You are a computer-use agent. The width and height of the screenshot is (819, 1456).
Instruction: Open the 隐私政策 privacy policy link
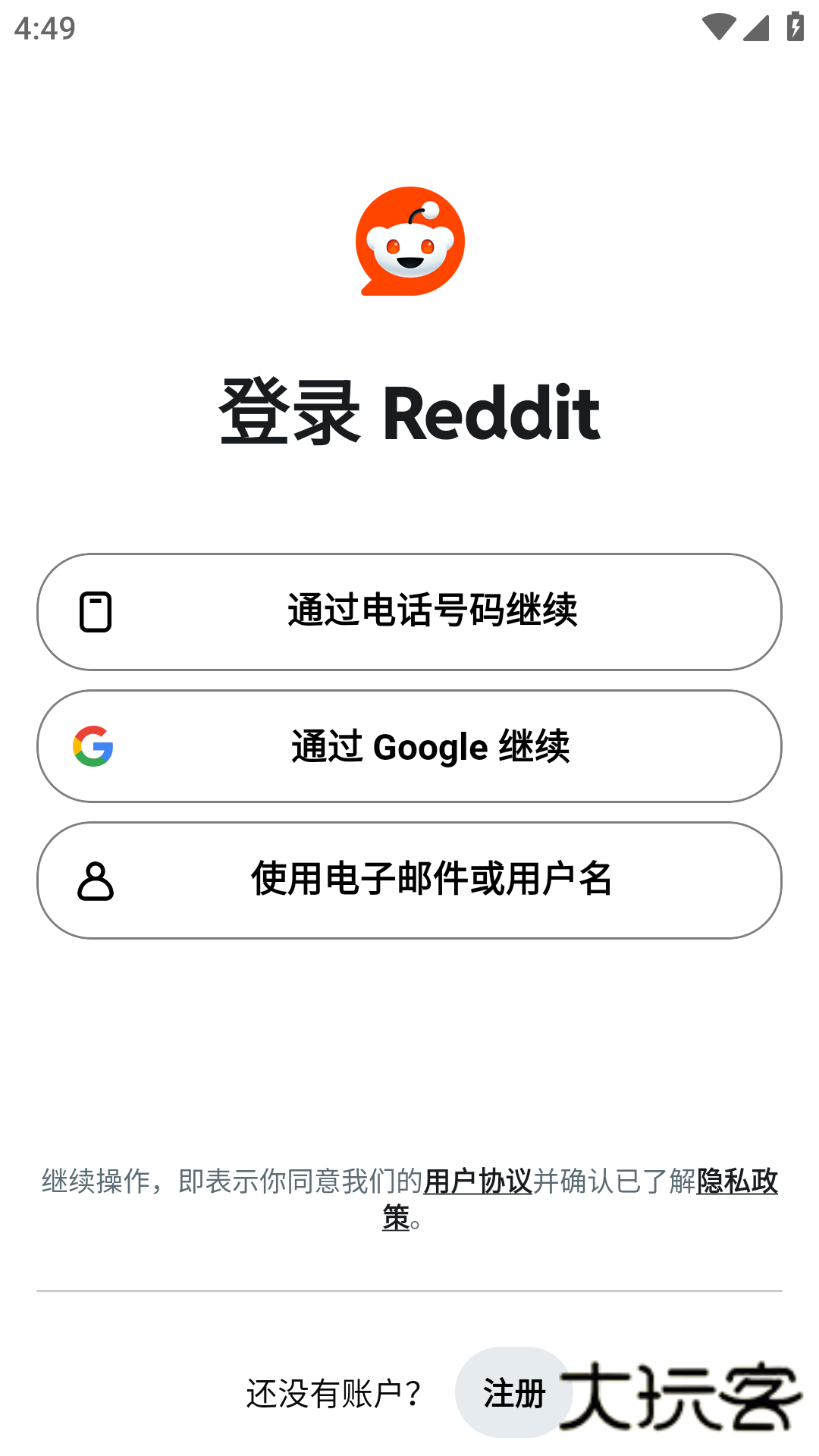click(x=736, y=1181)
